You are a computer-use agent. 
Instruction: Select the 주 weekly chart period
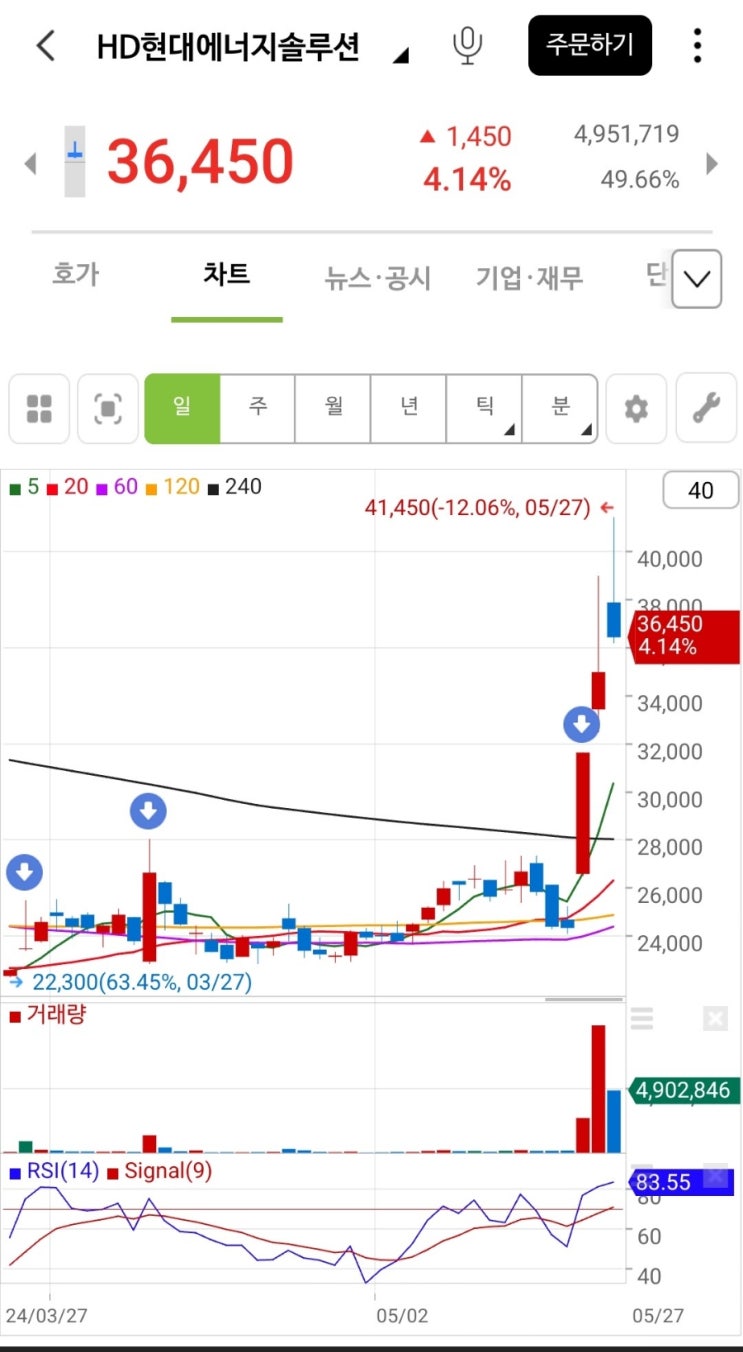click(258, 408)
